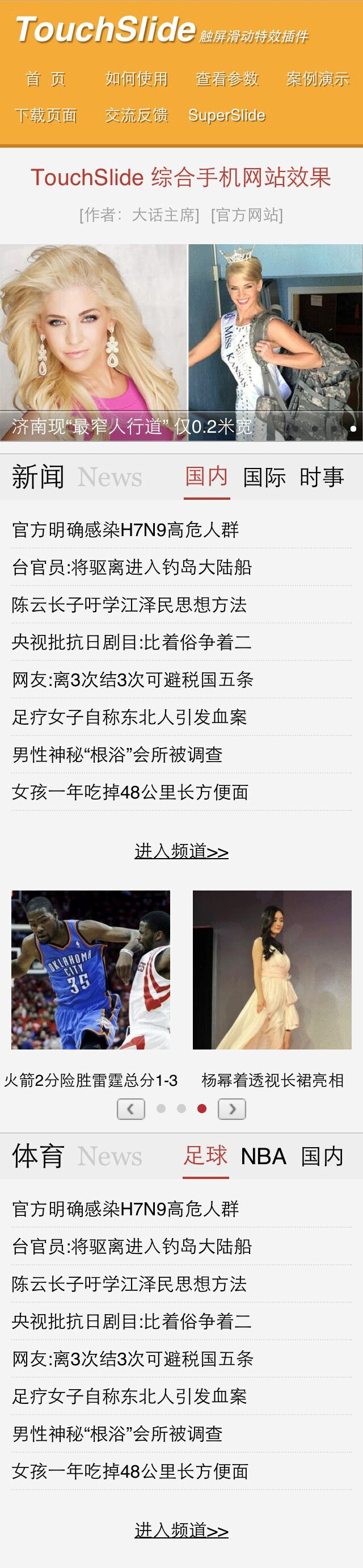Advance photo carousel with right arrow
The height and width of the screenshot is (1568, 363).
(x=231, y=1109)
